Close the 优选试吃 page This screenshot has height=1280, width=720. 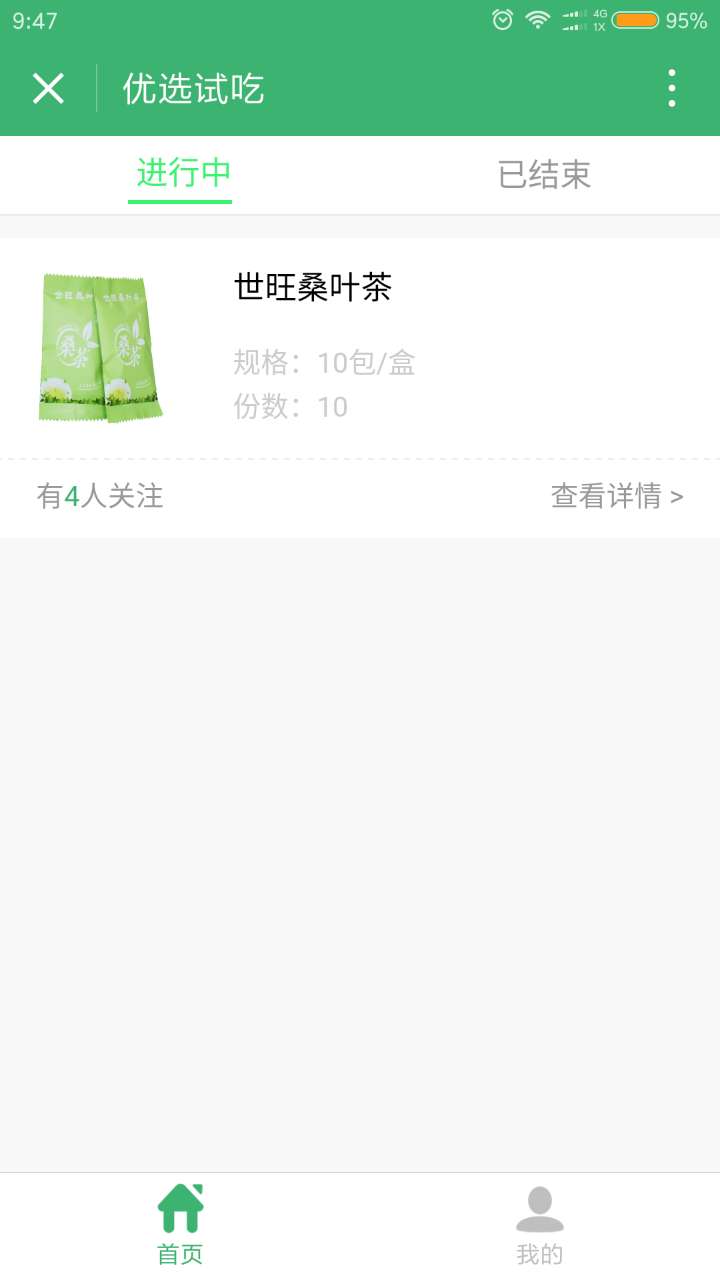[48, 88]
